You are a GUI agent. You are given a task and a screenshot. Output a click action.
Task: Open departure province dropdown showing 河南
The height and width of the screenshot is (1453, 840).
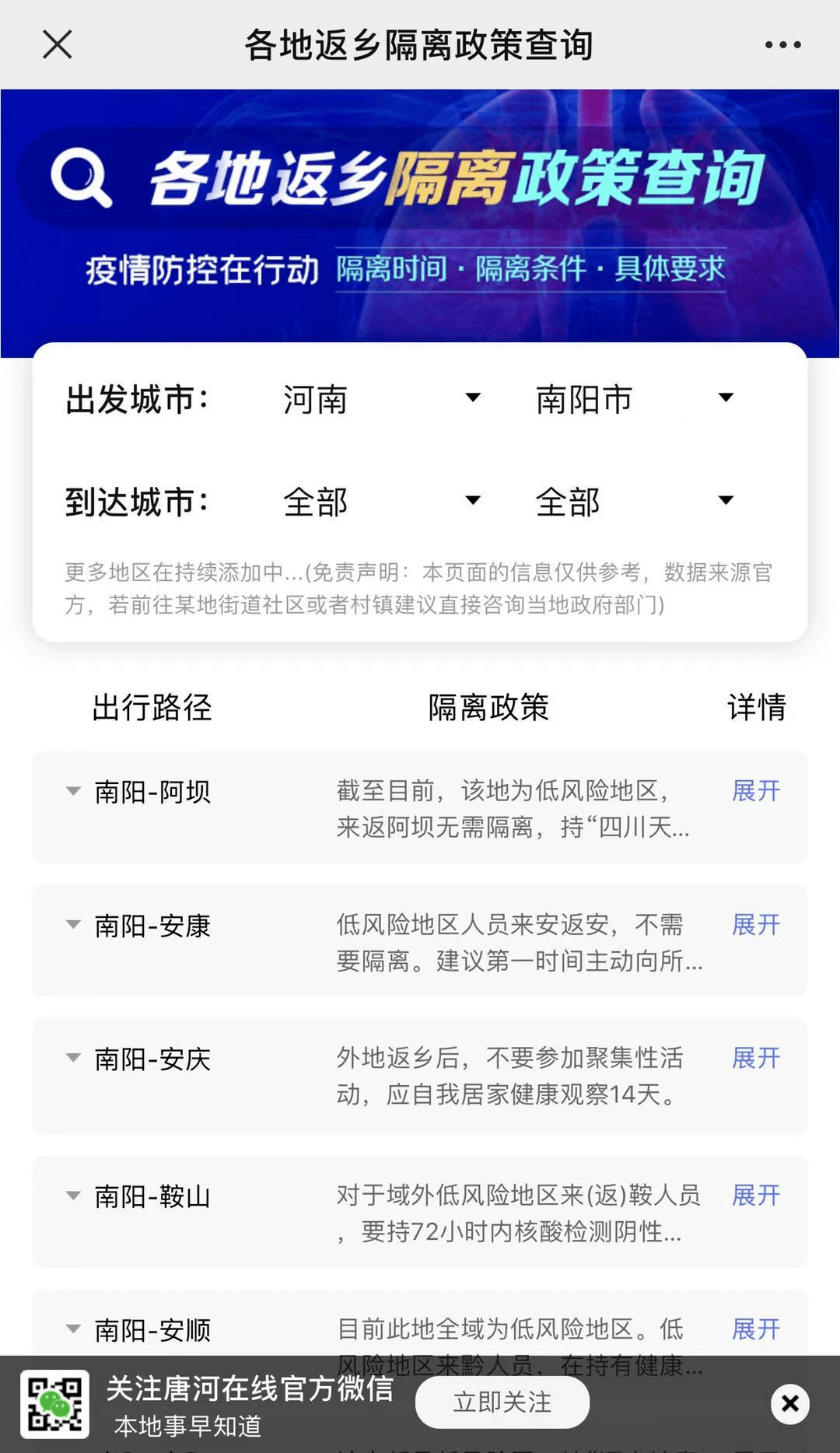(381, 399)
